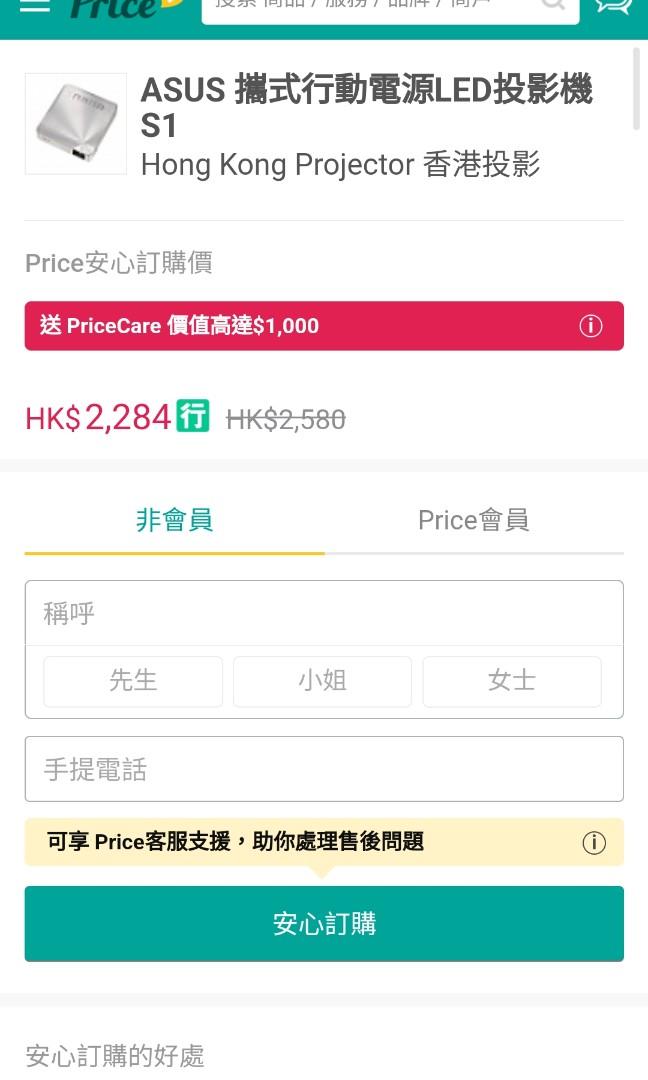Show info about the PriceCare $1,000 offer
648x1080 pixels.
click(x=590, y=326)
